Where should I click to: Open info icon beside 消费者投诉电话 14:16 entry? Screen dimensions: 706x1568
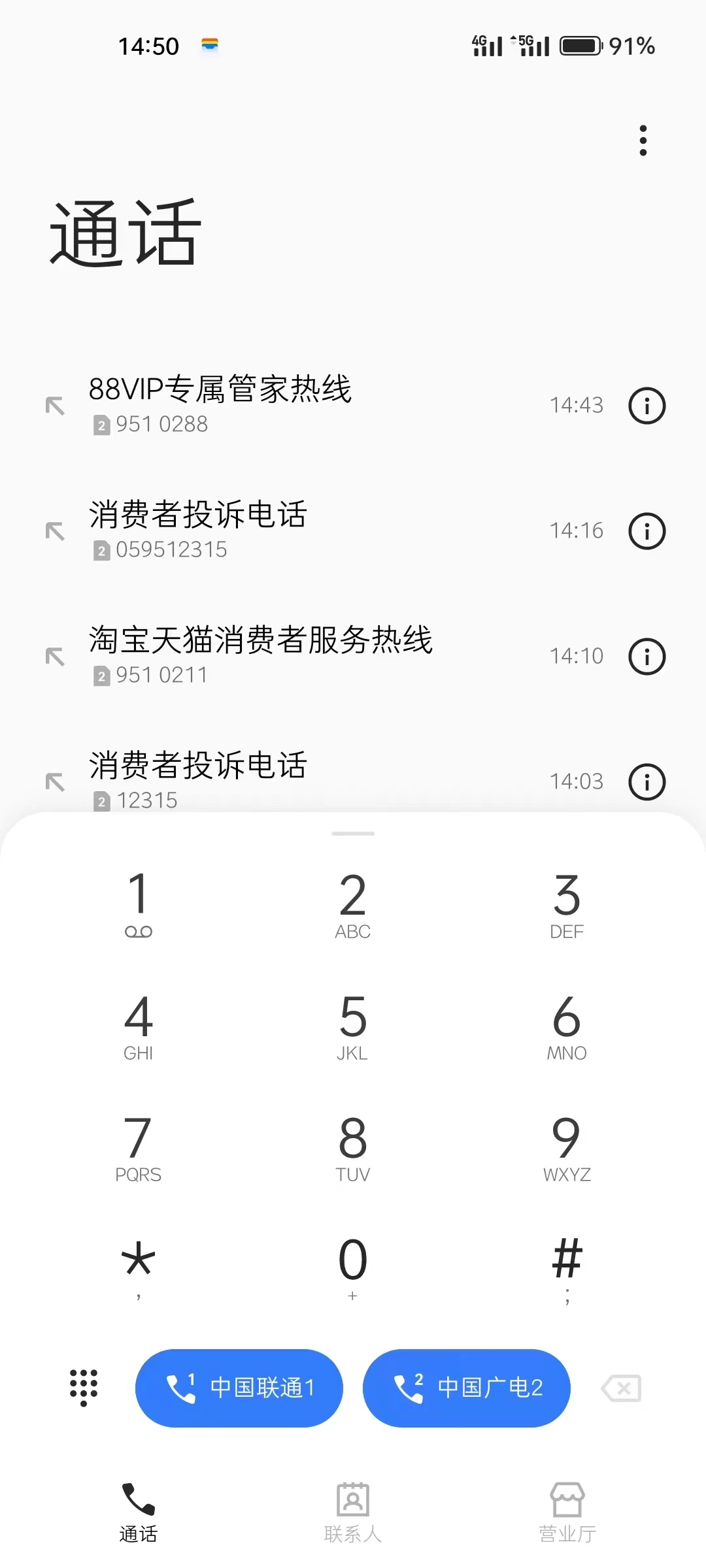[x=646, y=531]
